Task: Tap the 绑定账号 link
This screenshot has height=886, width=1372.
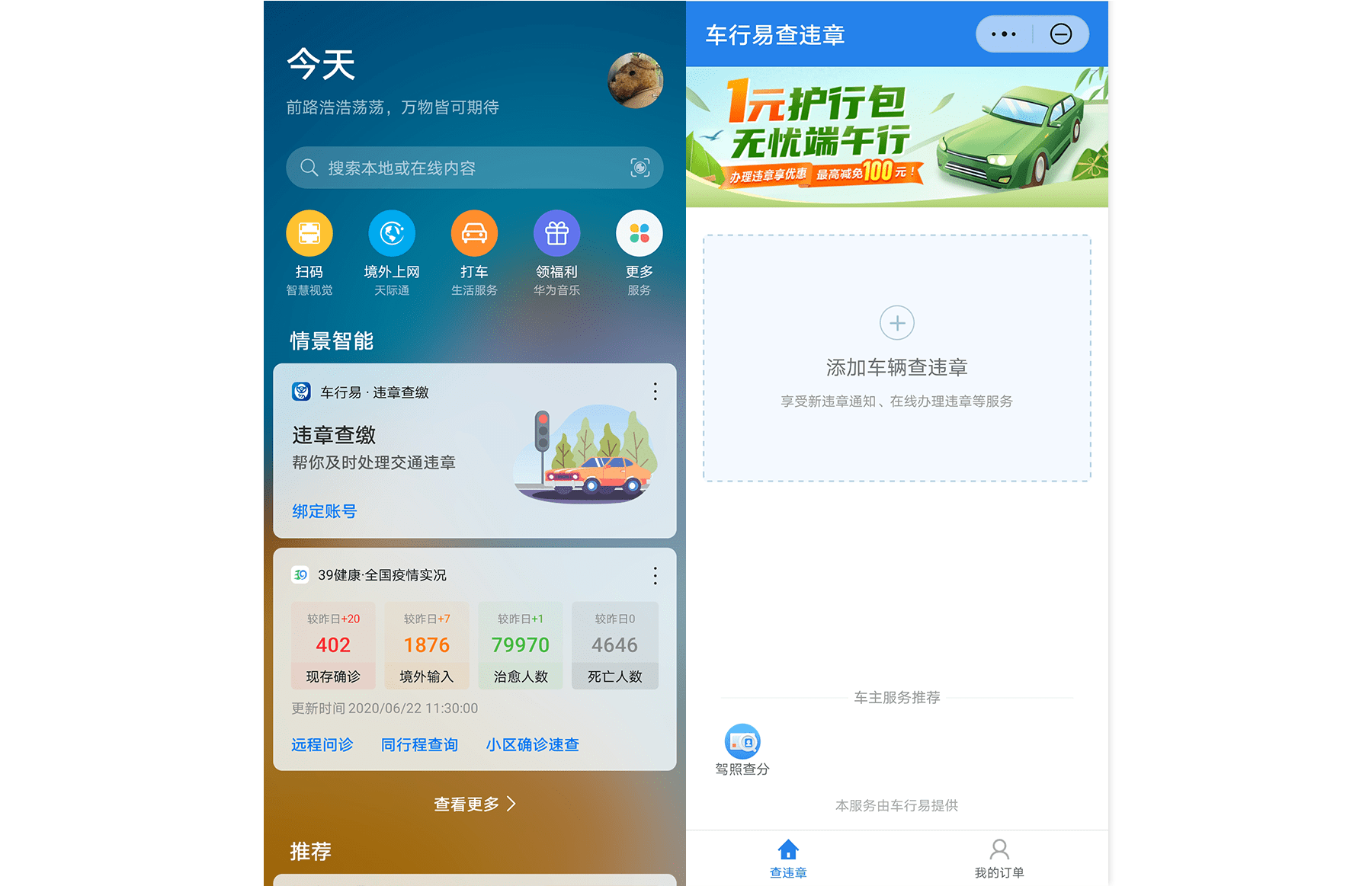Action: tap(325, 511)
